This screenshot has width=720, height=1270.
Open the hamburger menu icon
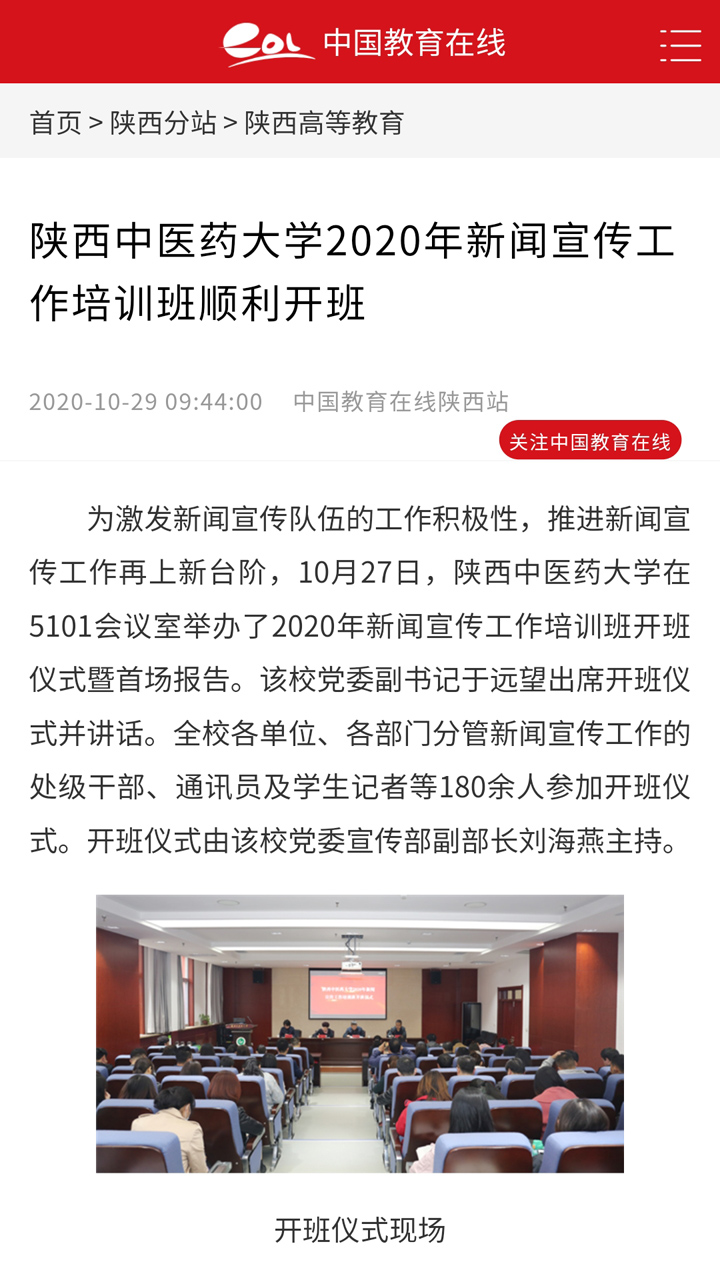pyautogui.click(x=680, y=45)
